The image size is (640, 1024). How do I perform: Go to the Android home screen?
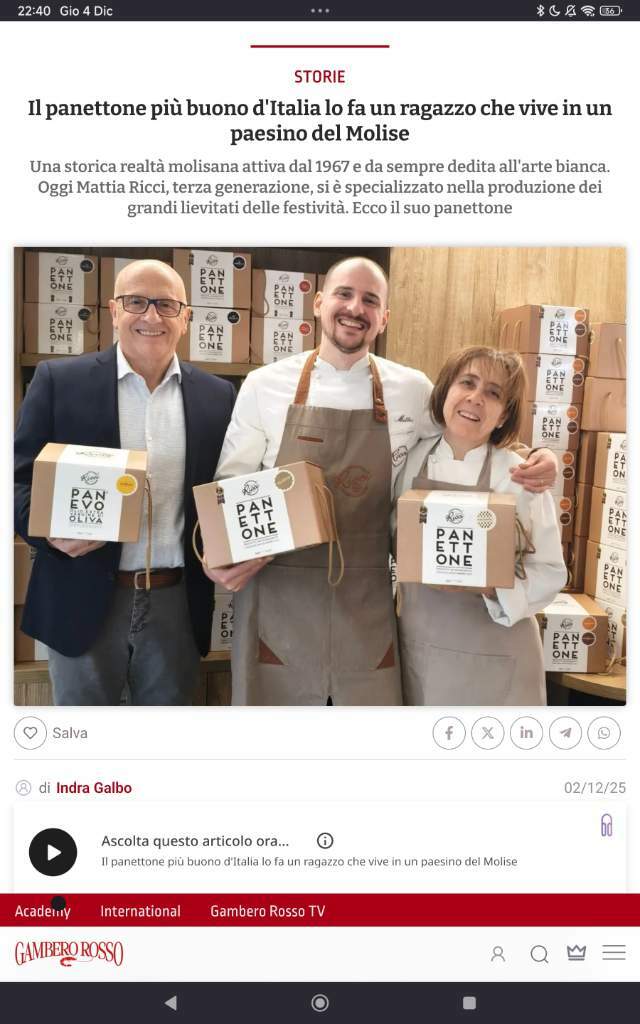click(x=320, y=1003)
